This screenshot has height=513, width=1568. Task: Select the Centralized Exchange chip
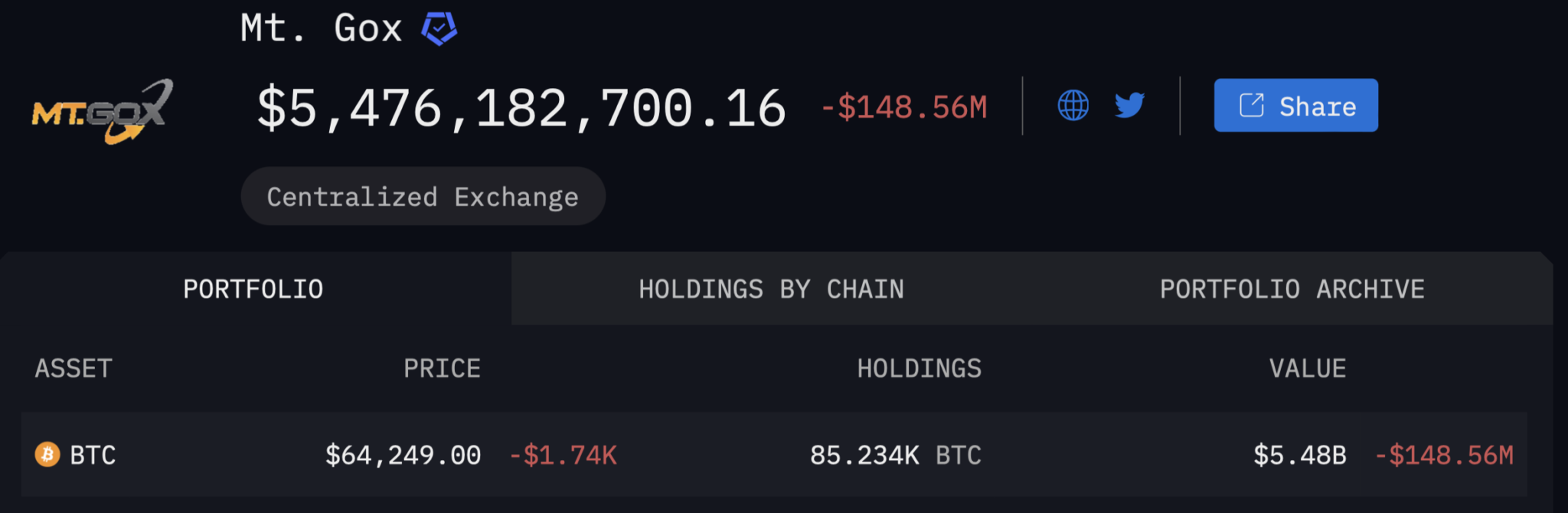pos(423,197)
